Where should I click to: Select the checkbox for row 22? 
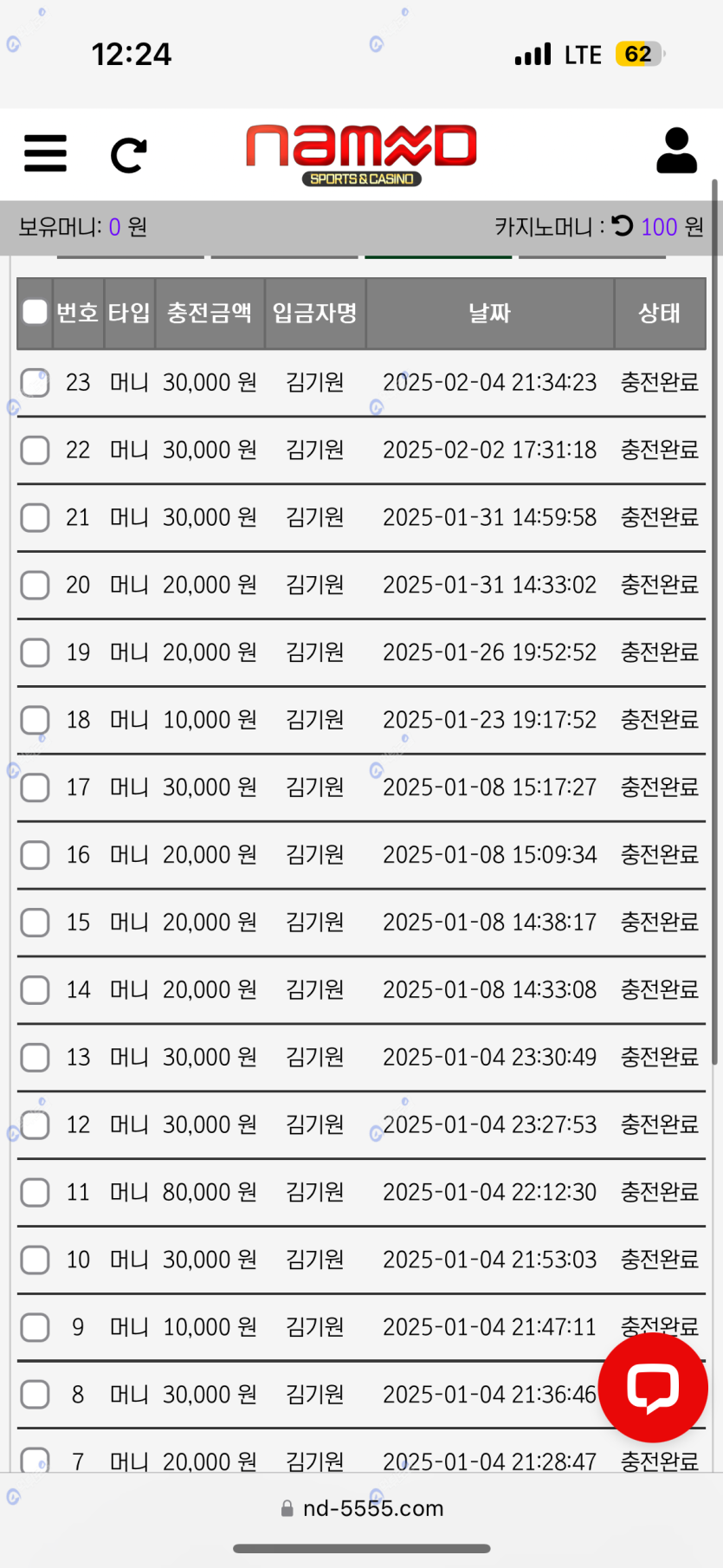click(x=35, y=450)
